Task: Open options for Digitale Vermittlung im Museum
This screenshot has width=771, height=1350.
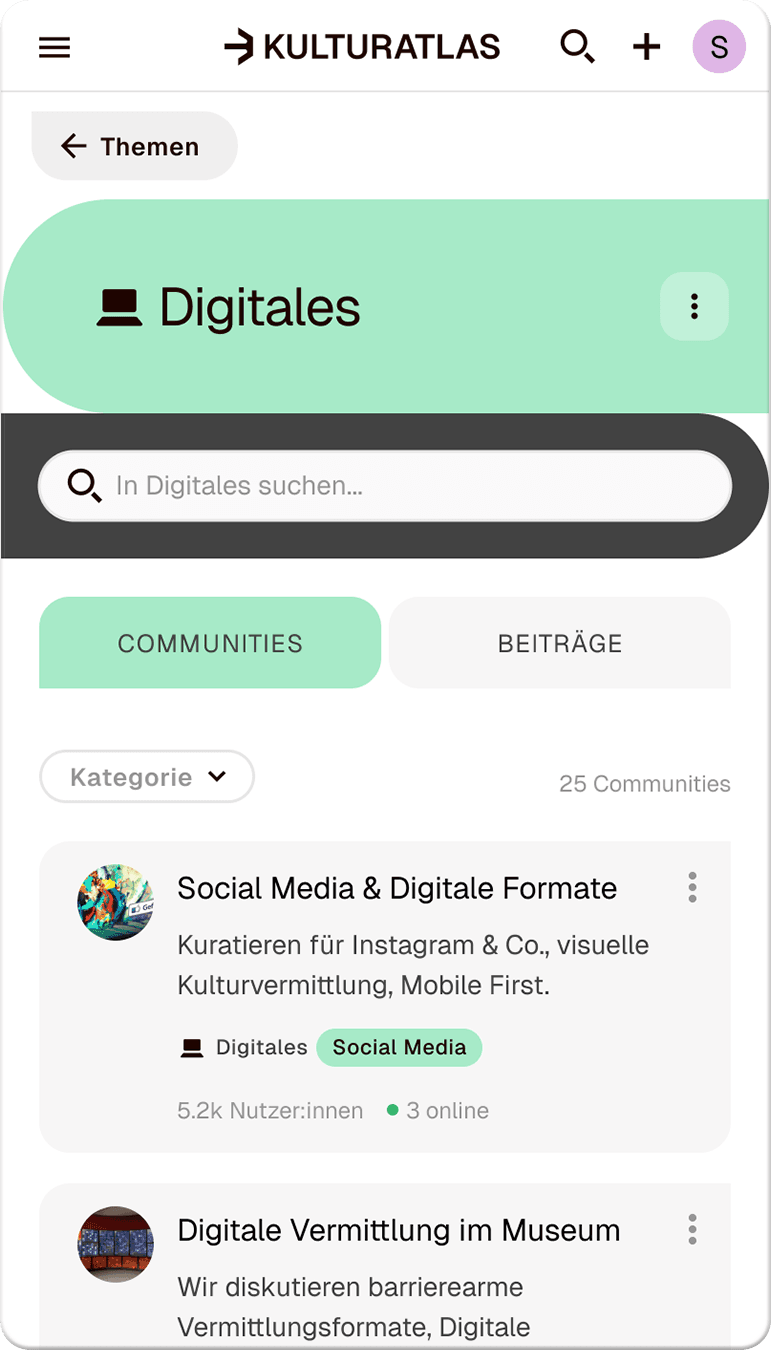Action: [691, 1229]
